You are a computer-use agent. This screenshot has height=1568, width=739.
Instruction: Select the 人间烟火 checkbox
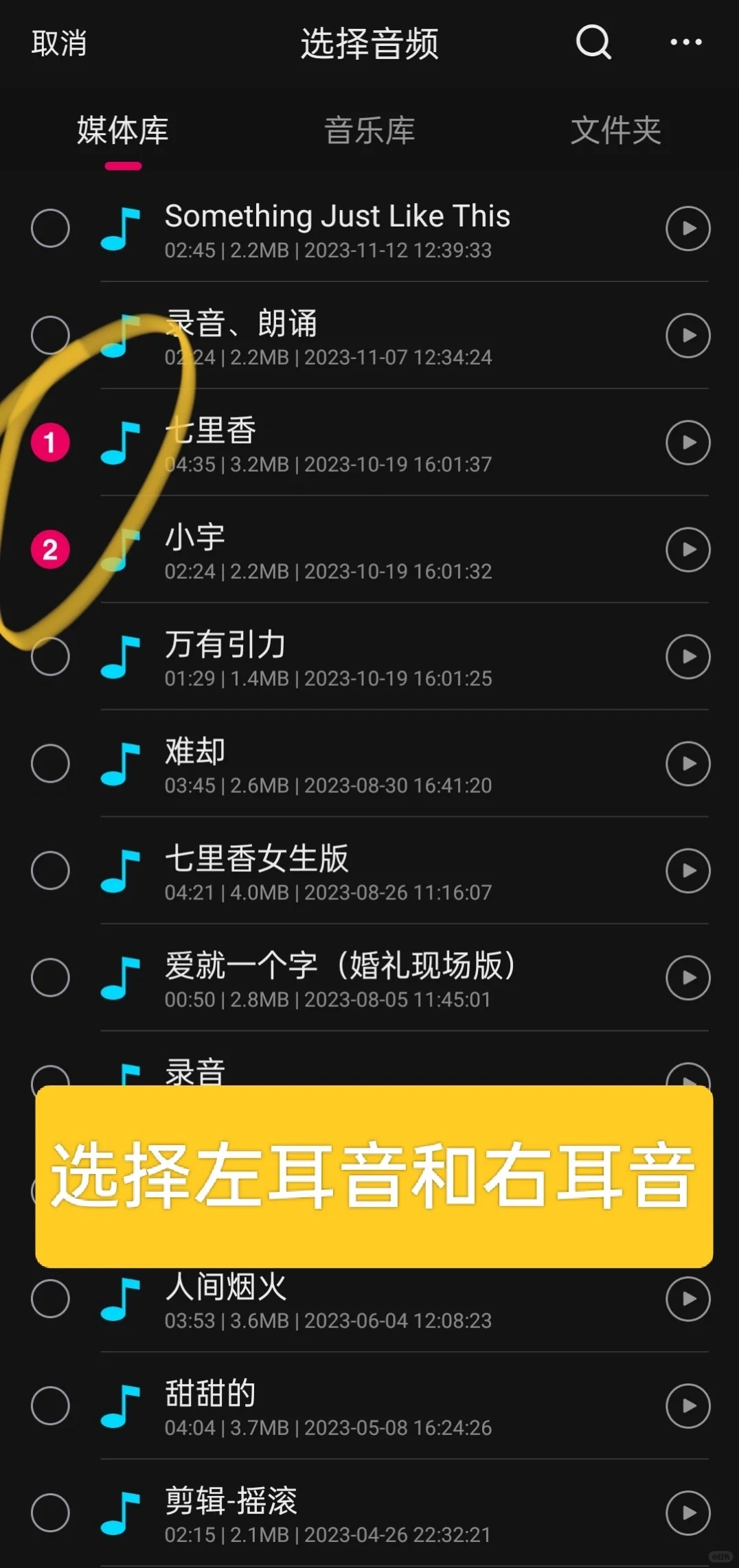[50, 1299]
